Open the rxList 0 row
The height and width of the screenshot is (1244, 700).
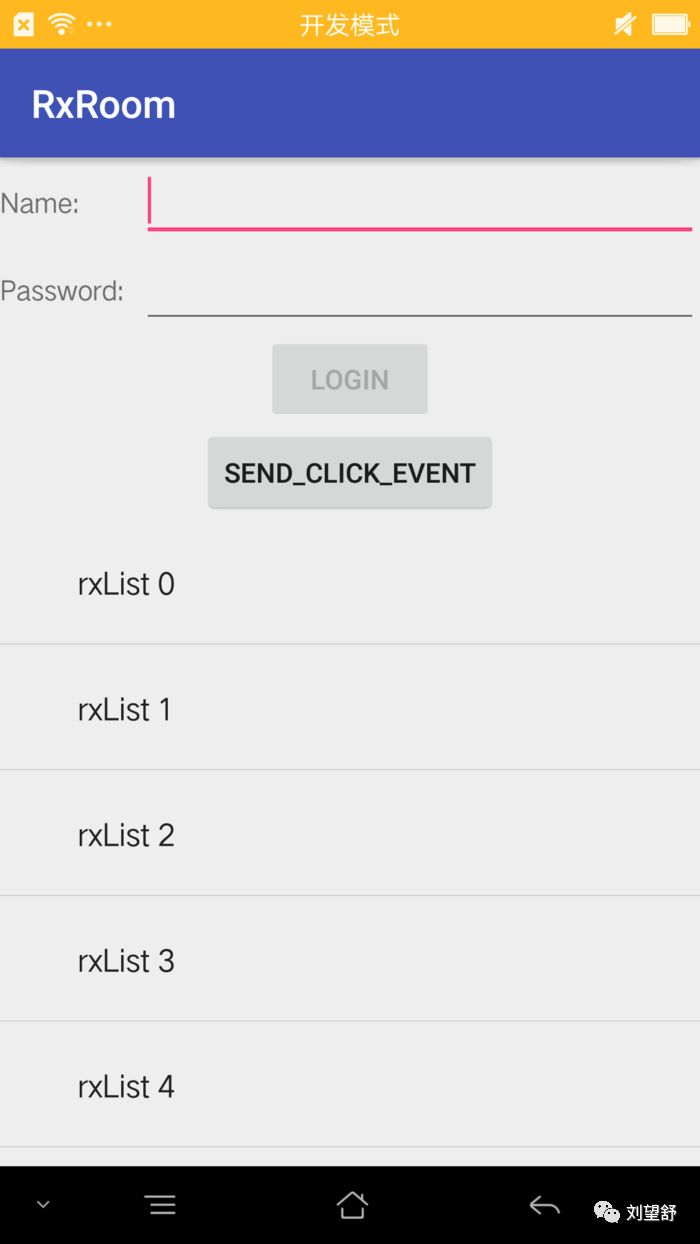click(350, 584)
